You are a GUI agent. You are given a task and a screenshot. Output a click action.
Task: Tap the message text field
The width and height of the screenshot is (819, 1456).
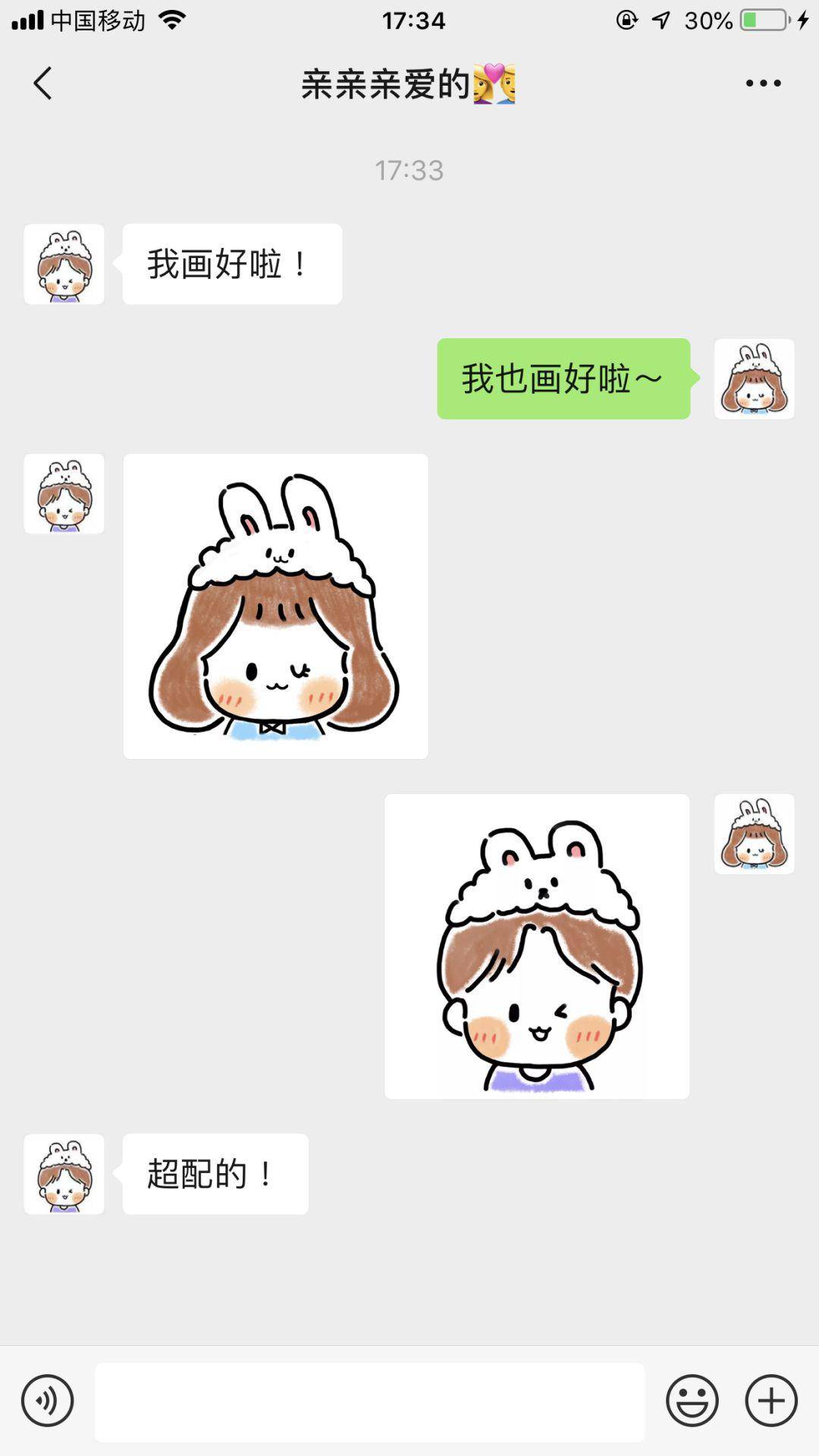369,1401
